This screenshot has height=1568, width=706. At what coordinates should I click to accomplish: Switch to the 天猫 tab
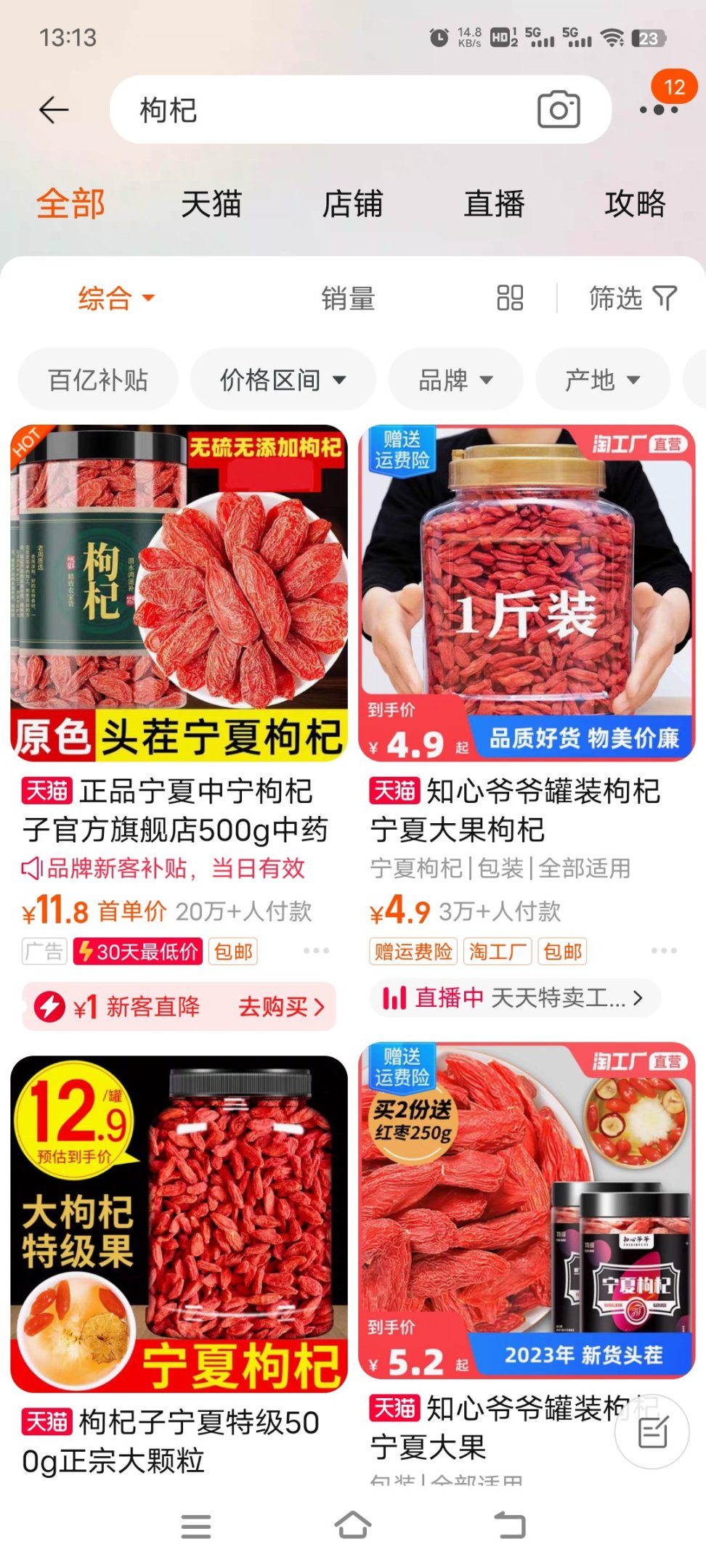pos(211,204)
